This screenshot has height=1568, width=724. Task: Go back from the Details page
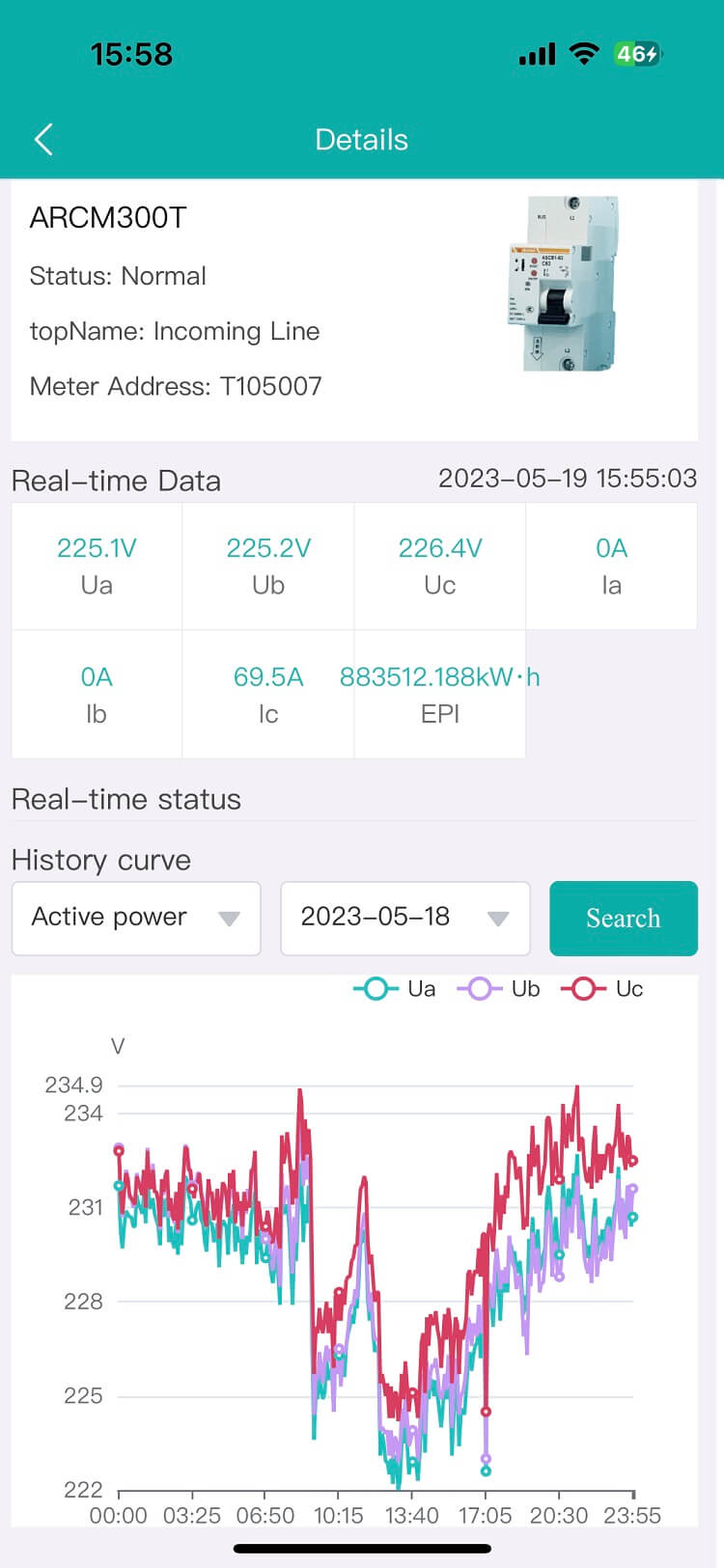[43, 140]
